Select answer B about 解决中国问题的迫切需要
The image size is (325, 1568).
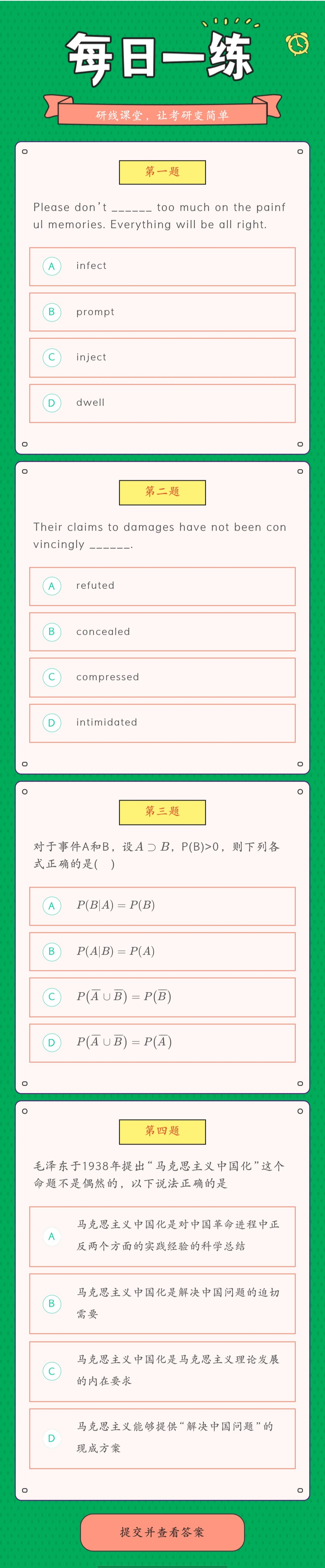tap(162, 1303)
